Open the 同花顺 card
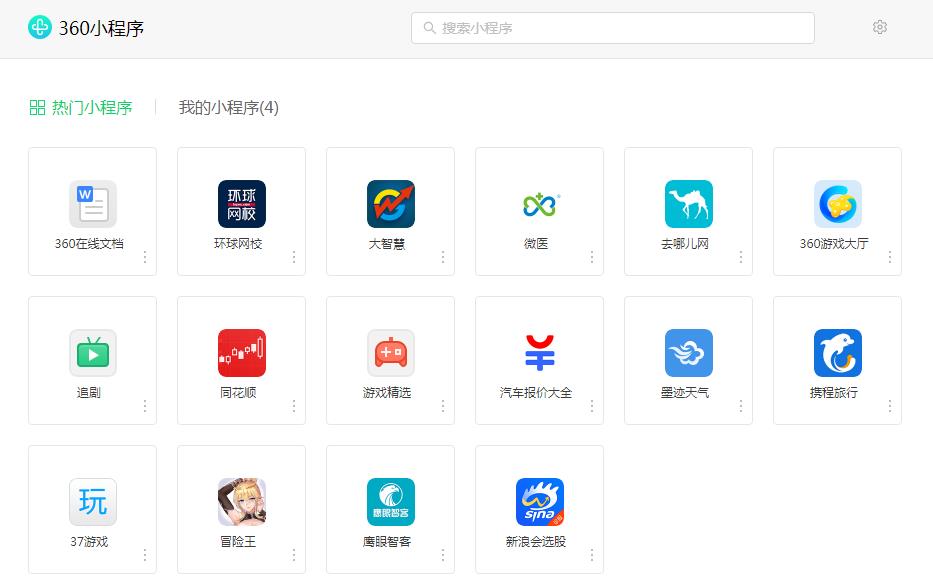The width and height of the screenshot is (933, 585). (241, 354)
